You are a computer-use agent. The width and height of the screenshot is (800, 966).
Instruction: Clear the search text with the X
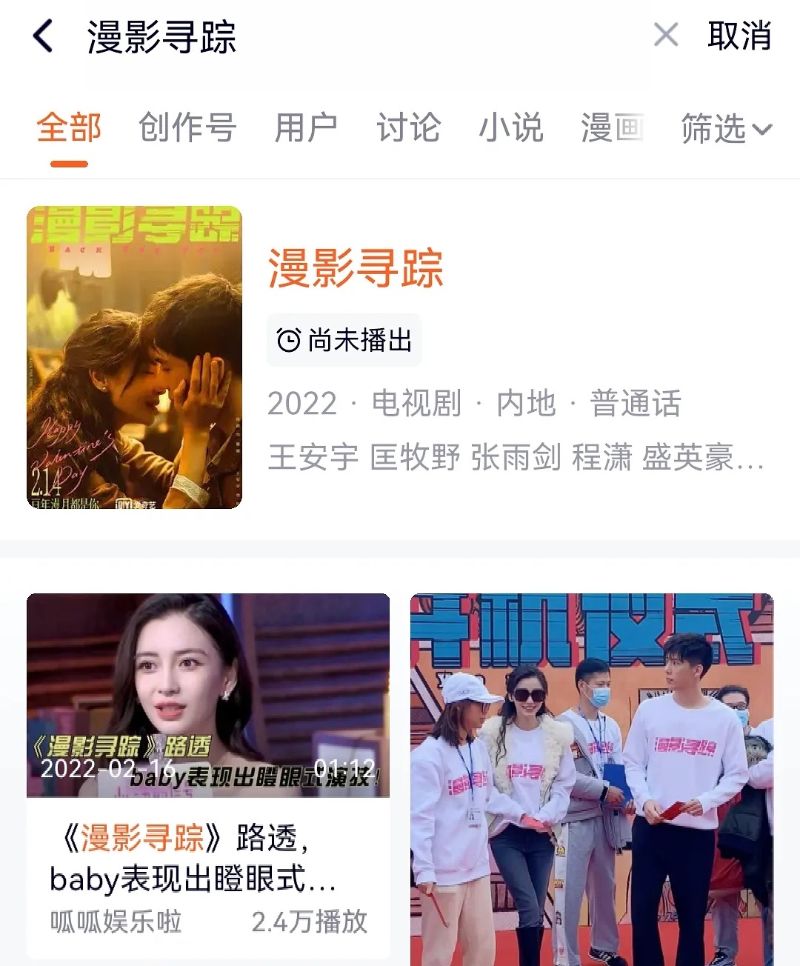665,36
